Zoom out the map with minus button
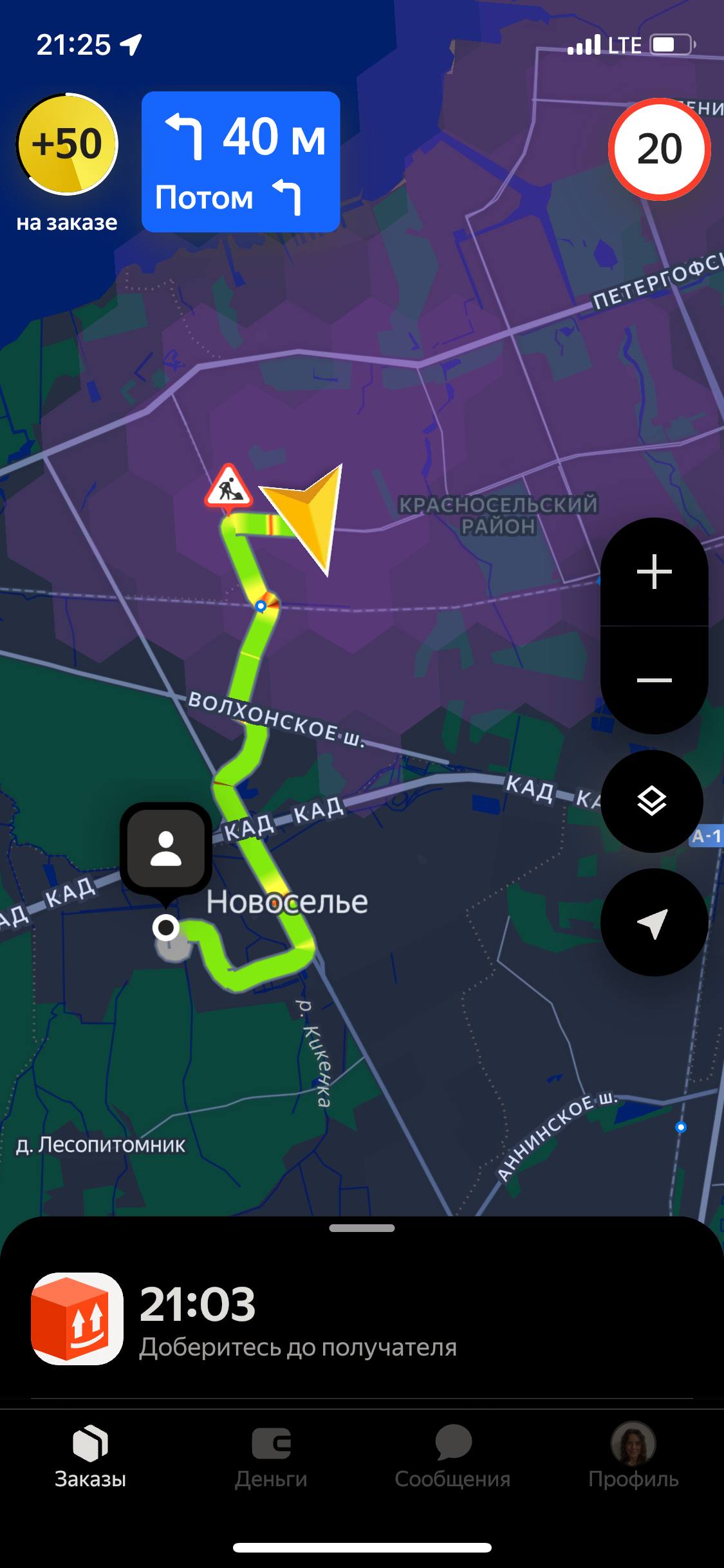This screenshot has height=1568, width=724. [x=654, y=680]
